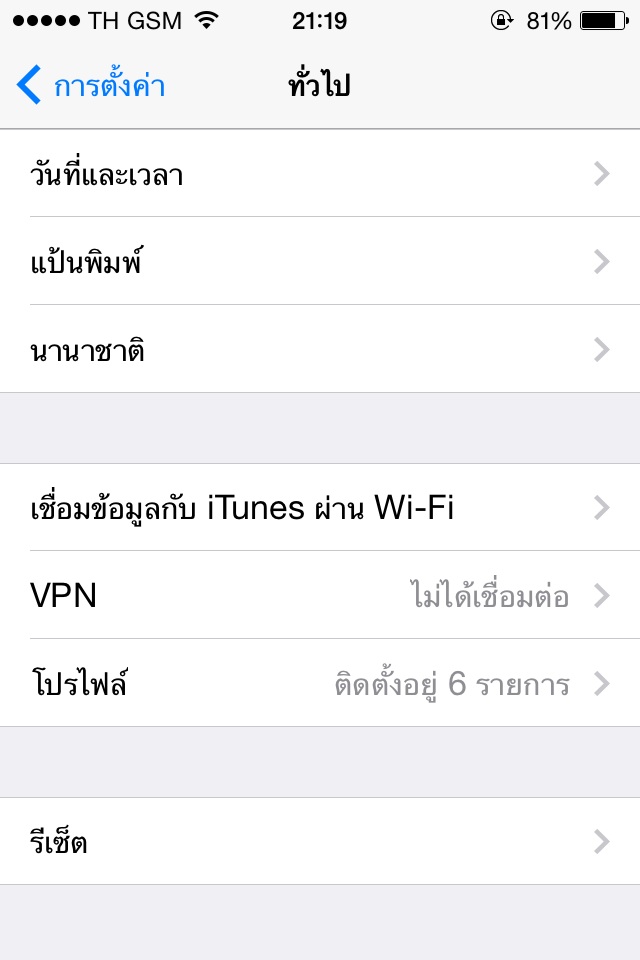Viewport: 640px width, 960px height.
Task: Open the รีเซ็ต reset options
Action: tap(320, 842)
